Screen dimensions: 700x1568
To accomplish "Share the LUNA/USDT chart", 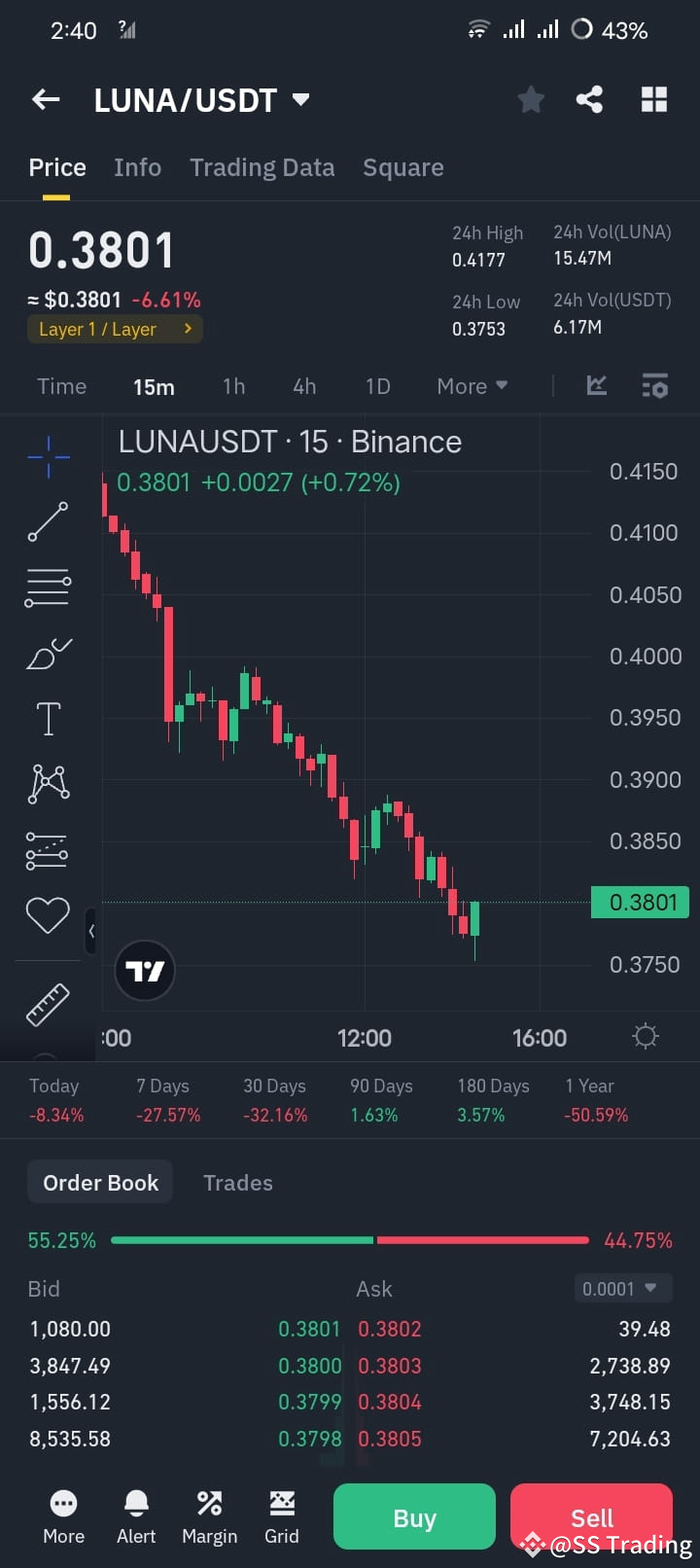I will point(588,99).
